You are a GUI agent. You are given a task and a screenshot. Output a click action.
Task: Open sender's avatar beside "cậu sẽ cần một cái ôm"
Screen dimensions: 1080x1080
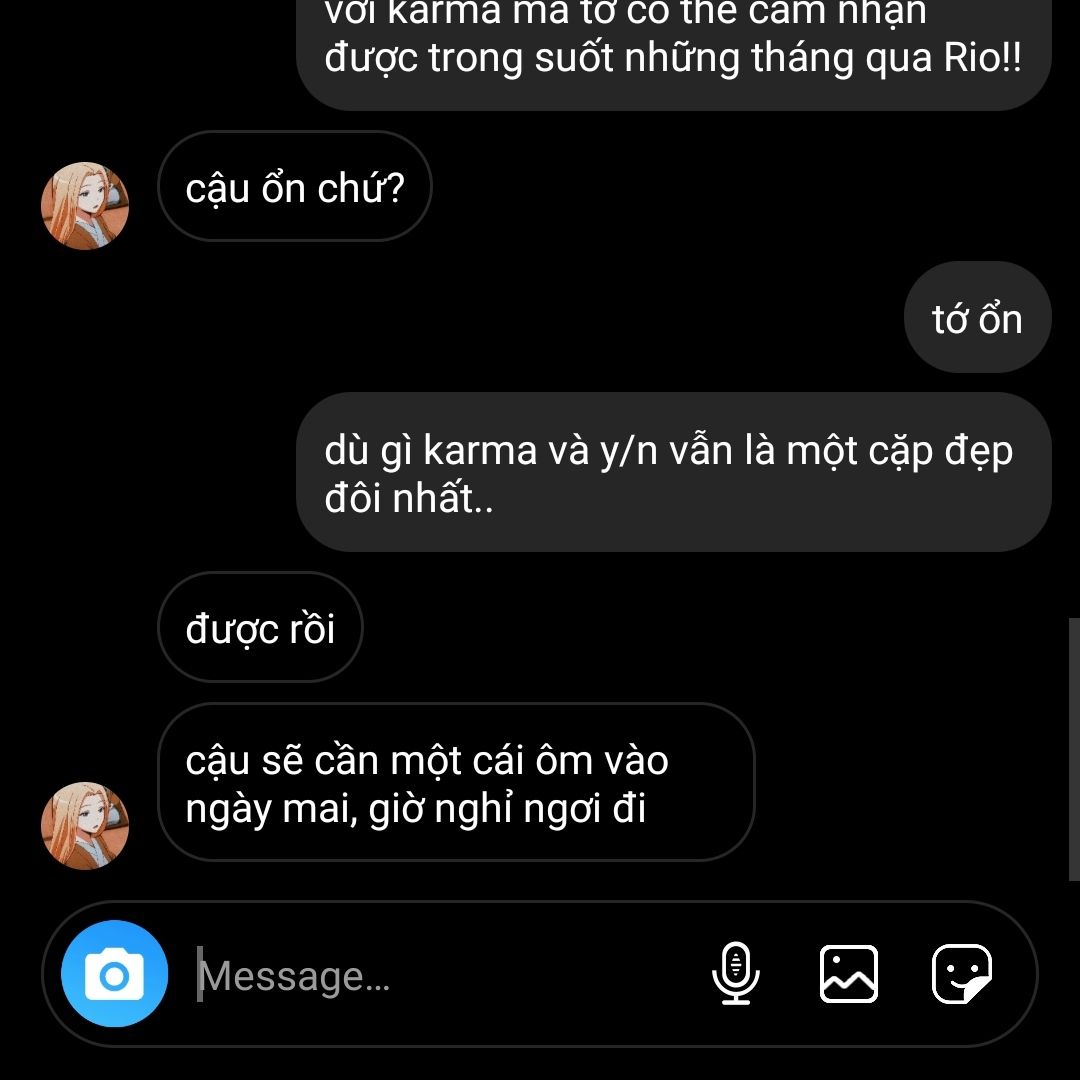click(x=85, y=825)
